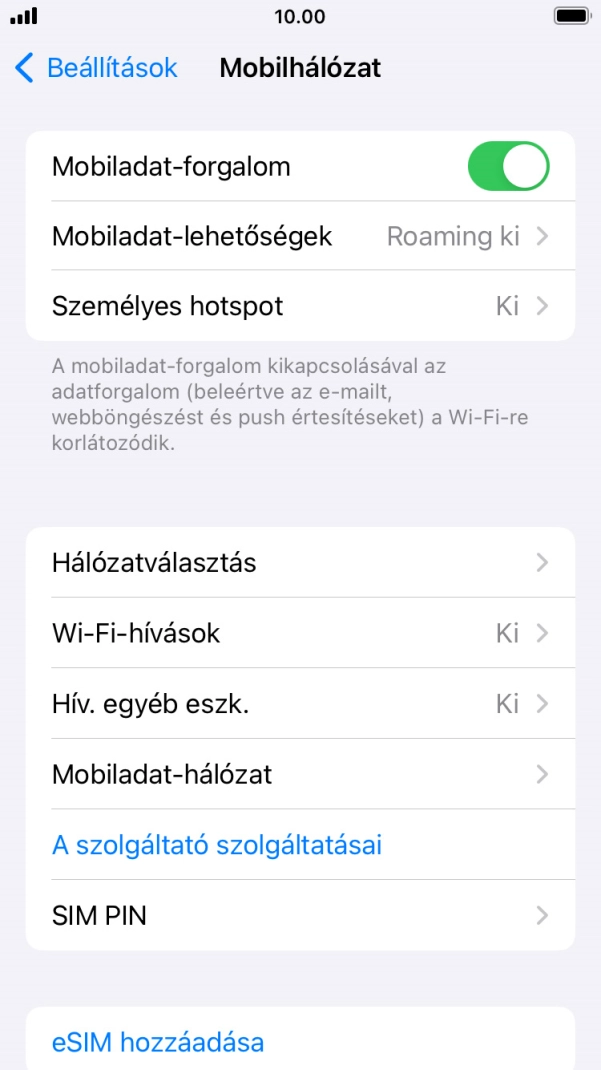
Task: Open Személyes hotspot settings
Action: tap(300, 306)
